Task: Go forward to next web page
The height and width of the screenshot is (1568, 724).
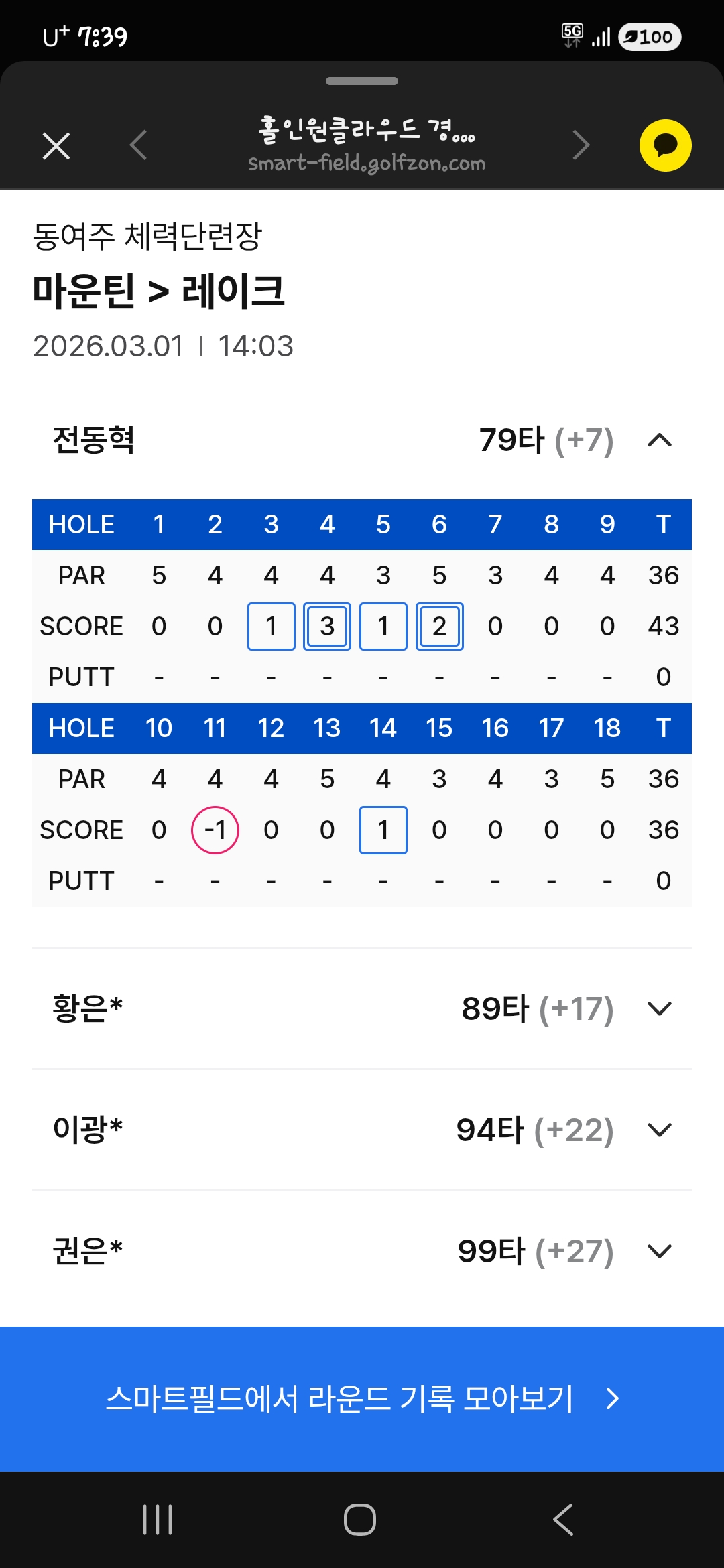Action: (x=581, y=145)
